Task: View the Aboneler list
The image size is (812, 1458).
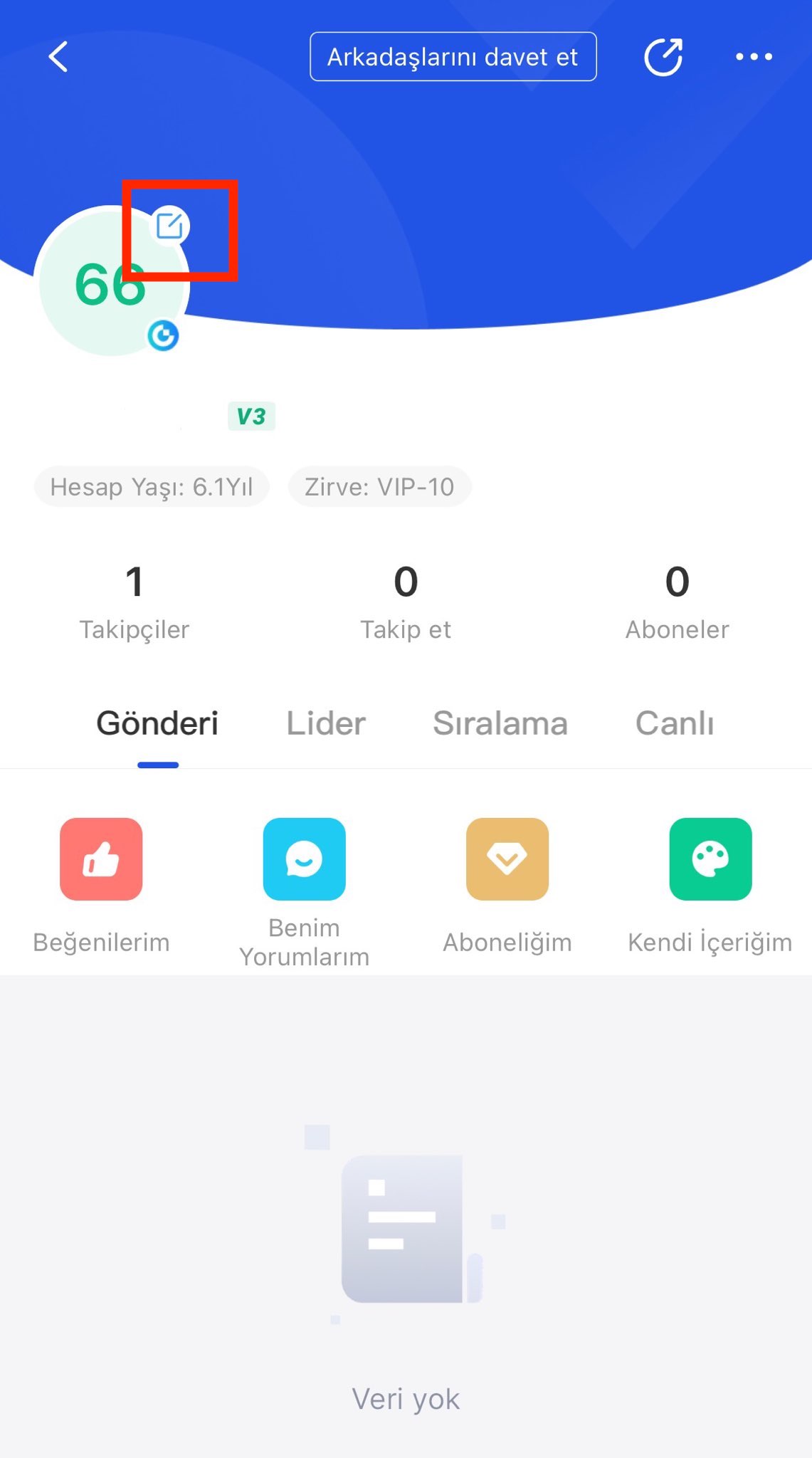Action: pyautogui.click(x=677, y=602)
